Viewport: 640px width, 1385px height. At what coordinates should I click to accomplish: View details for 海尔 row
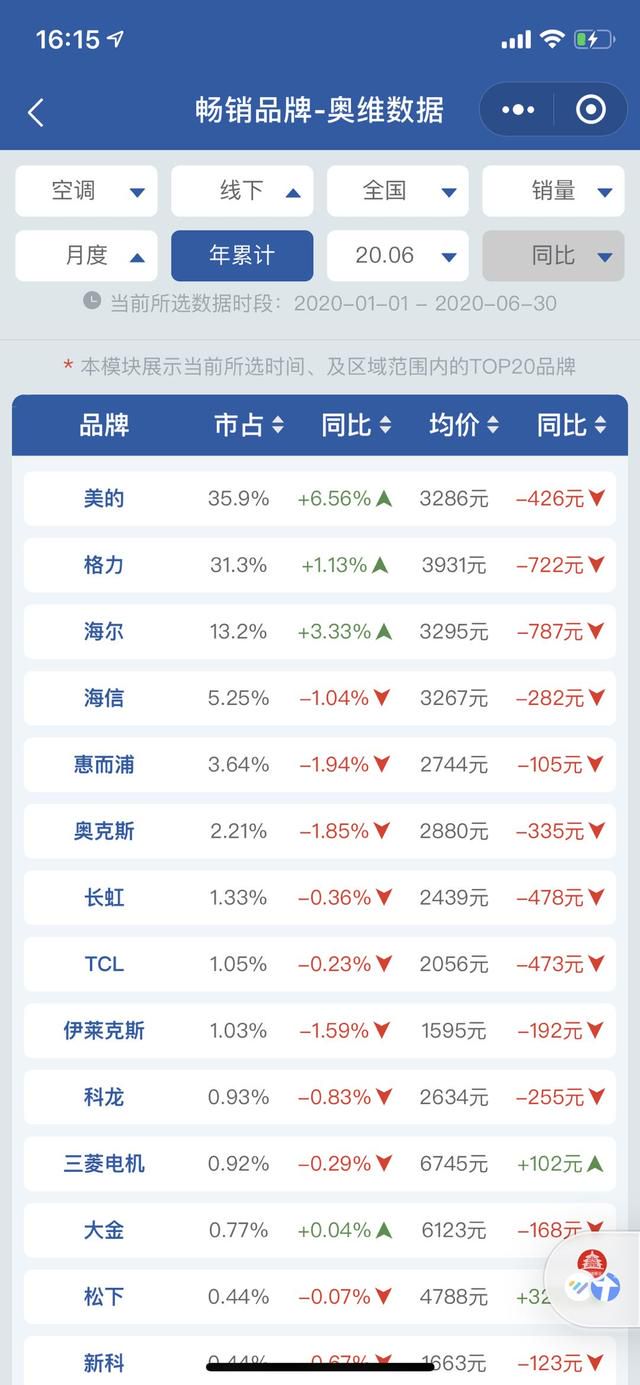[320, 631]
